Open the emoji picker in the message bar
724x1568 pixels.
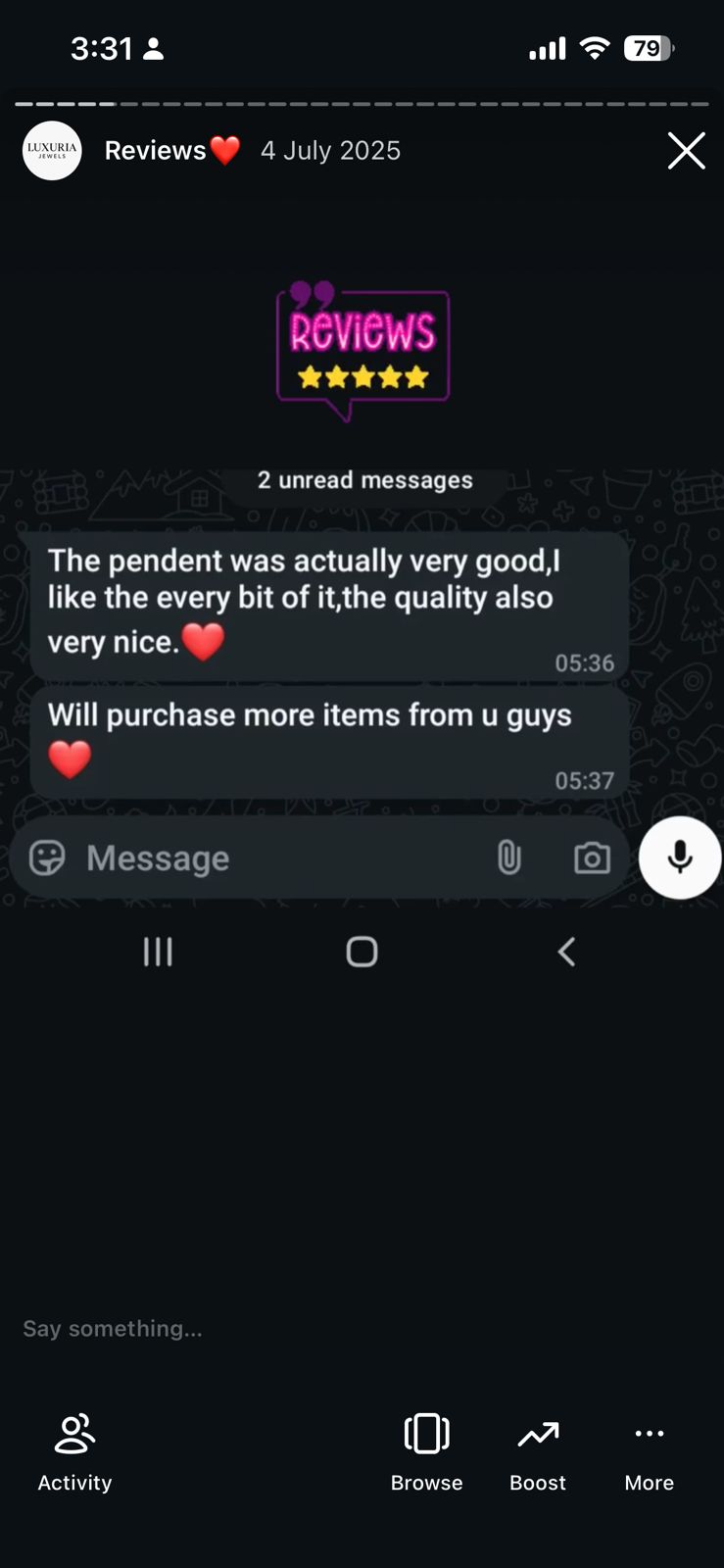pos(45,857)
